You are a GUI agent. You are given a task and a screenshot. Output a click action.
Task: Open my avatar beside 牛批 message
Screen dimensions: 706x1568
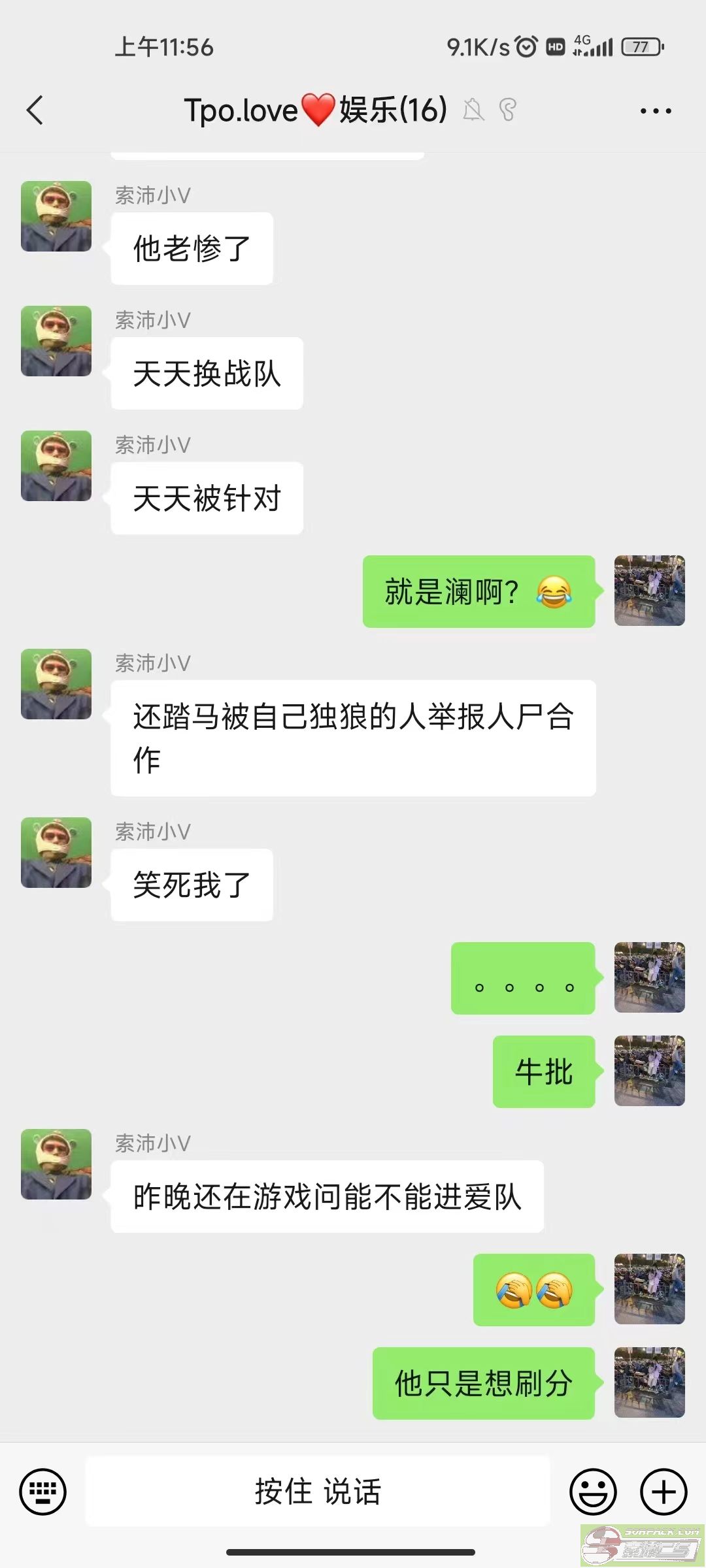pos(649,1071)
